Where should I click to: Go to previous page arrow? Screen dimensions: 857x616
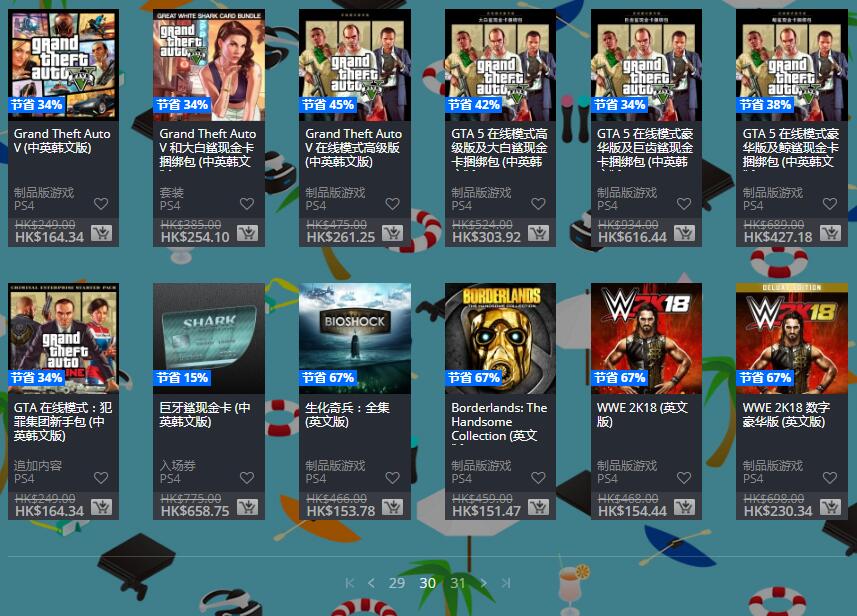click(x=371, y=583)
